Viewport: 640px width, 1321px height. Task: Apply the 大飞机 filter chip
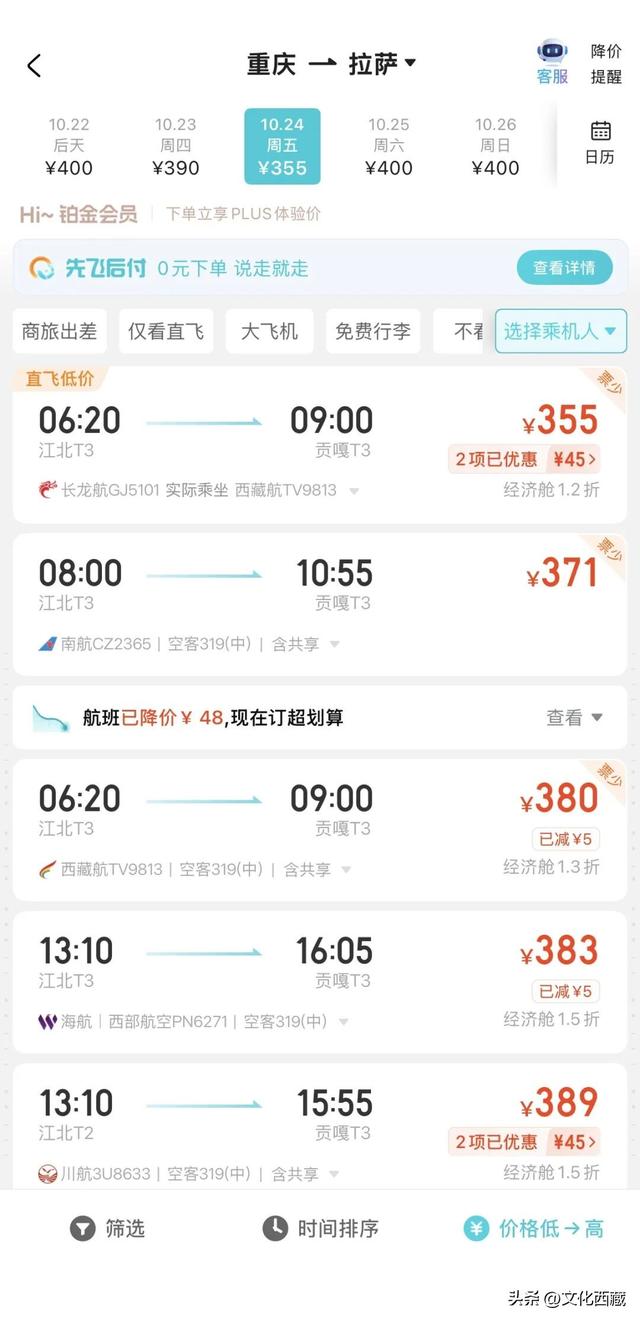point(269,331)
